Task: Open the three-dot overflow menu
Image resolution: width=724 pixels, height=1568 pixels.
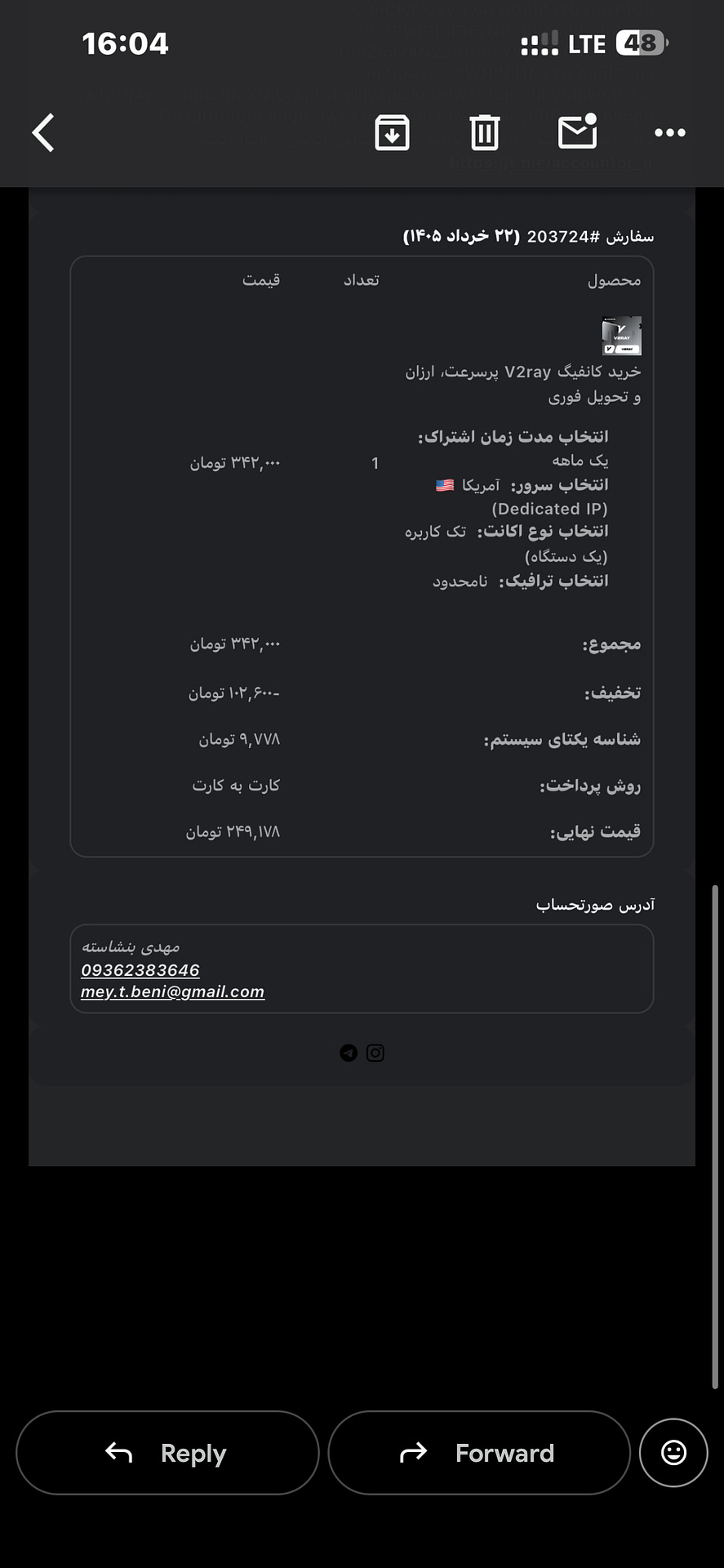Action: click(x=669, y=132)
